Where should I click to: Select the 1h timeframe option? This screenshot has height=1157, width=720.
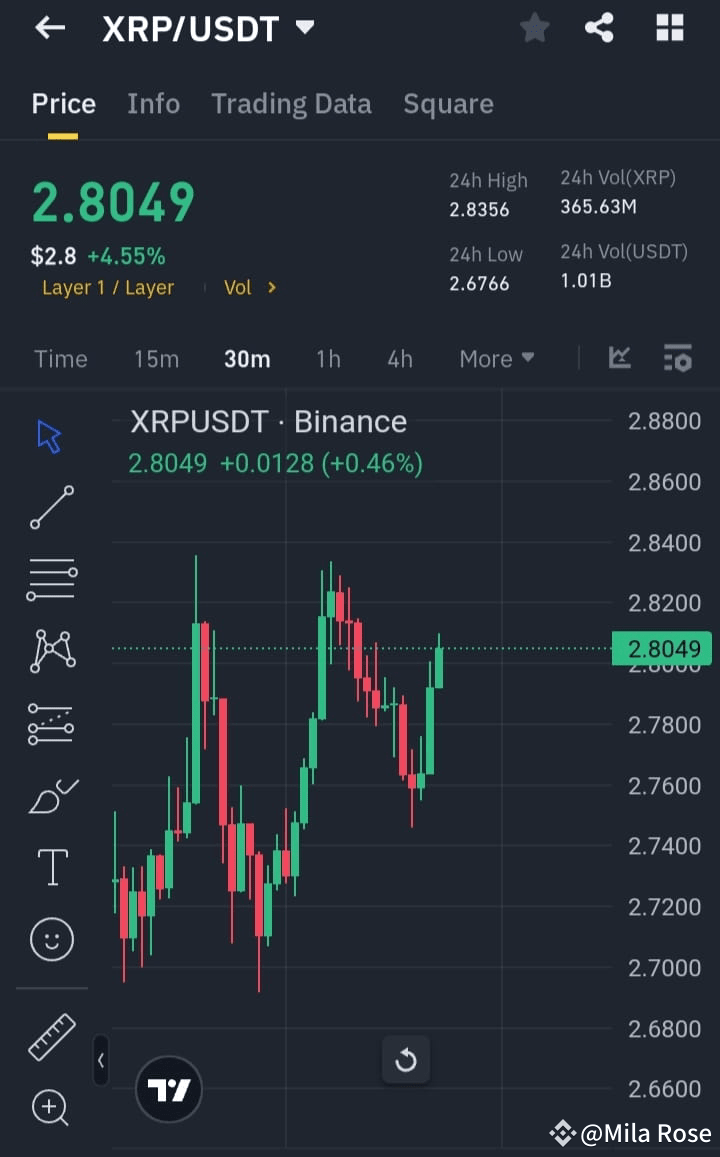click(328, 358)
